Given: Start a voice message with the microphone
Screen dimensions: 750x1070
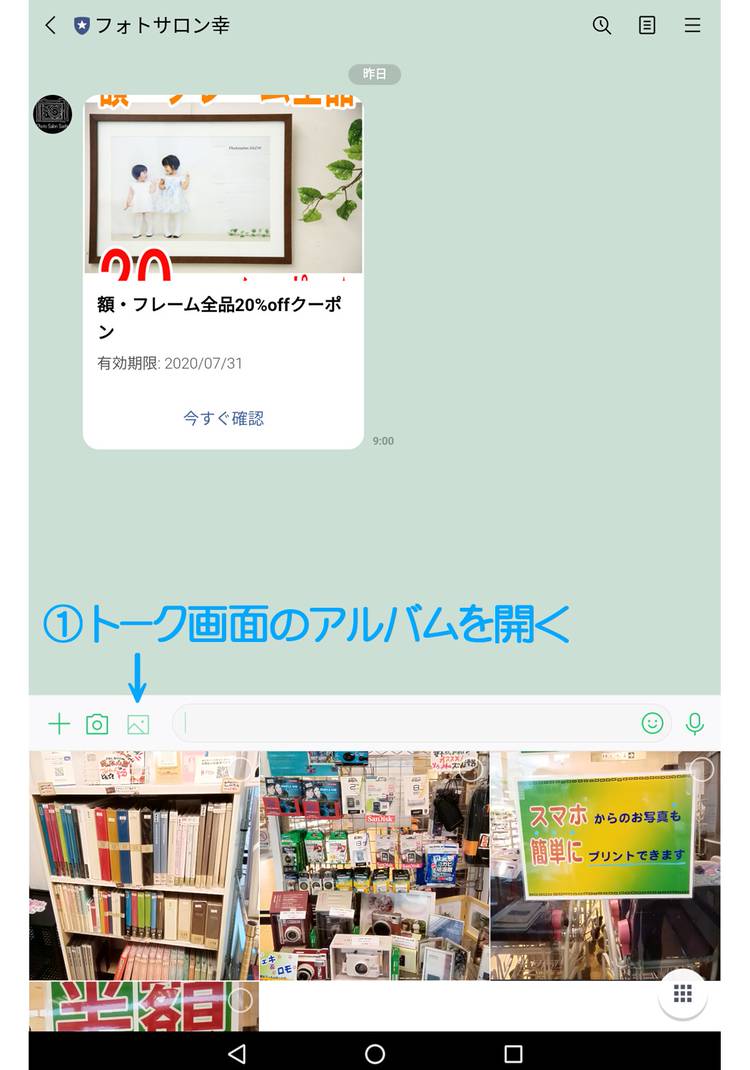Looking at the screenshot, I should click(694, 723).
